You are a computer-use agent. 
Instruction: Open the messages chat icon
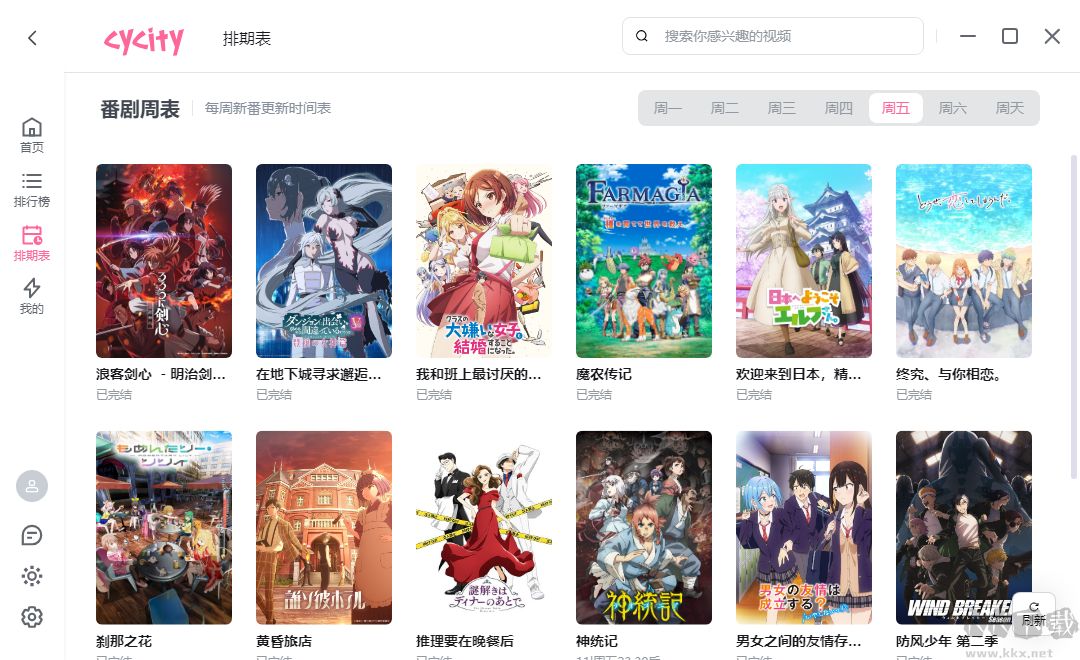click(32, 535)
